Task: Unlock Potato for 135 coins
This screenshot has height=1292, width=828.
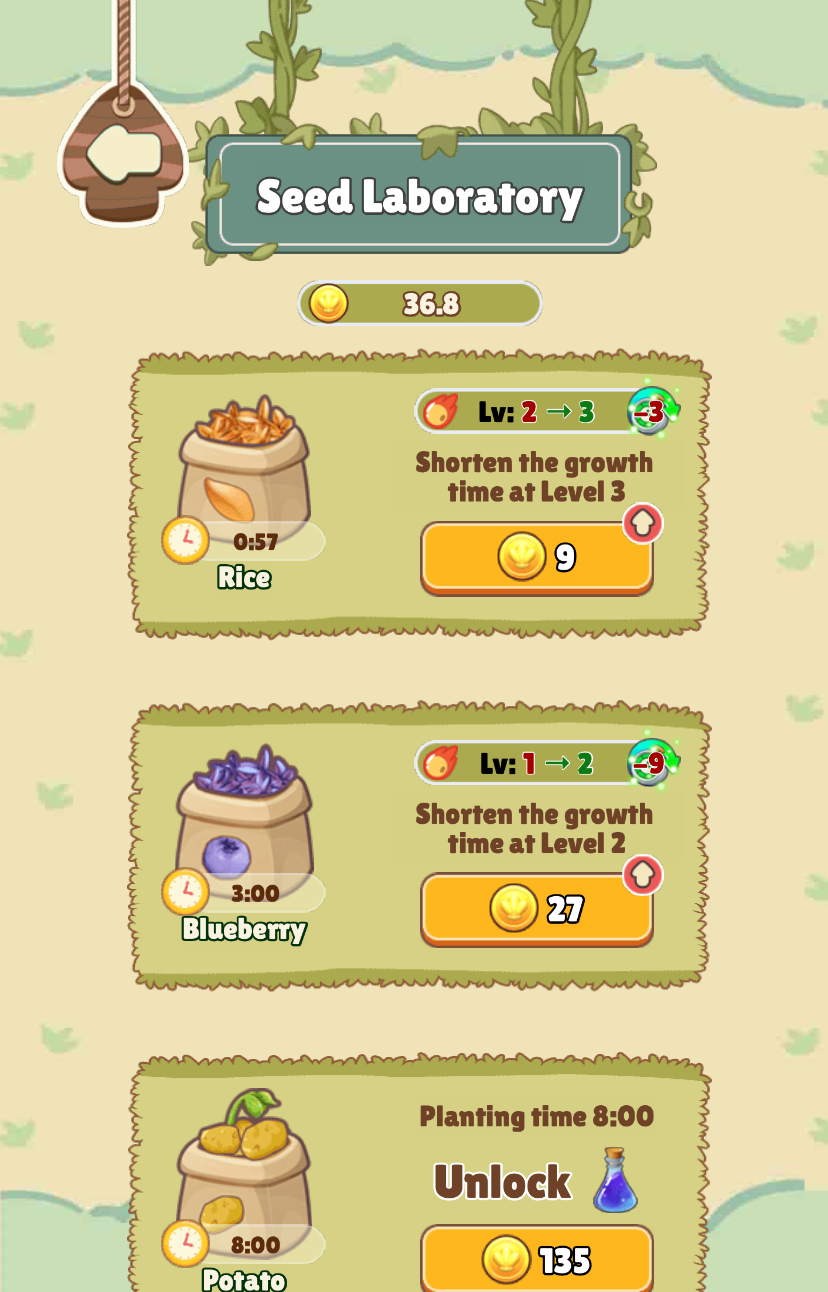Action: (x=536, y=1260)
